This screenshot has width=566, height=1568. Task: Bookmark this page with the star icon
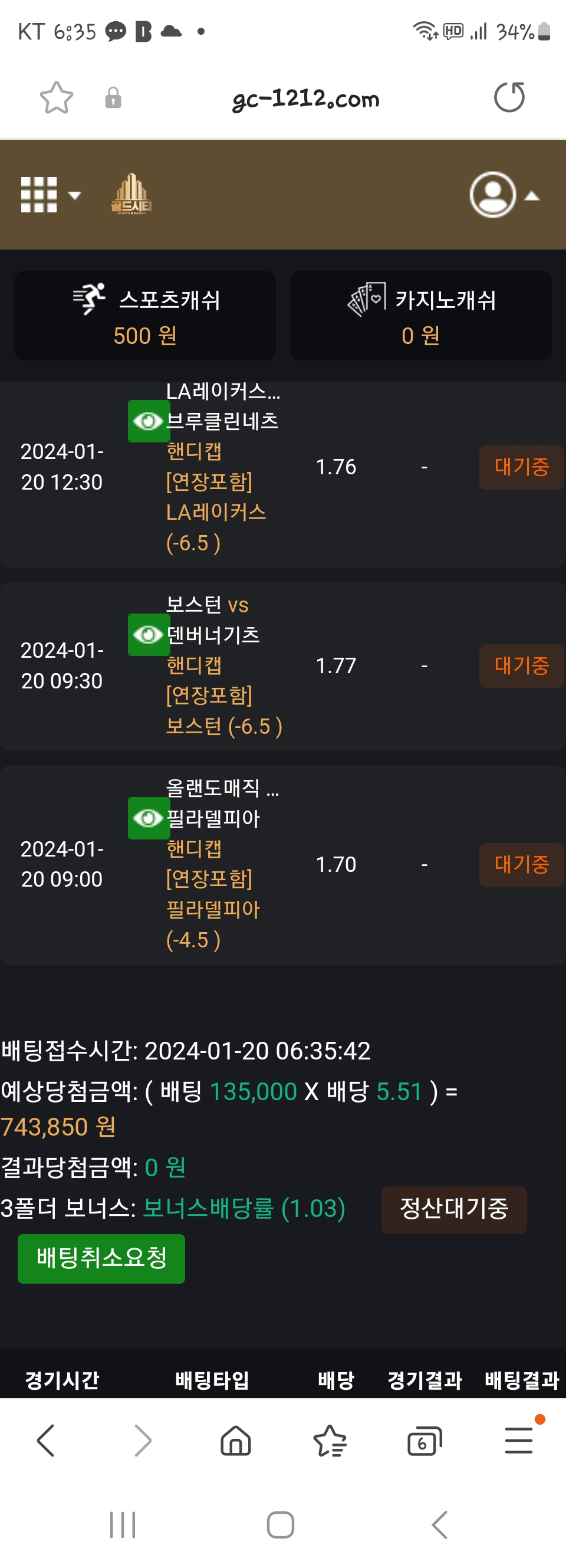click(56, 98)
